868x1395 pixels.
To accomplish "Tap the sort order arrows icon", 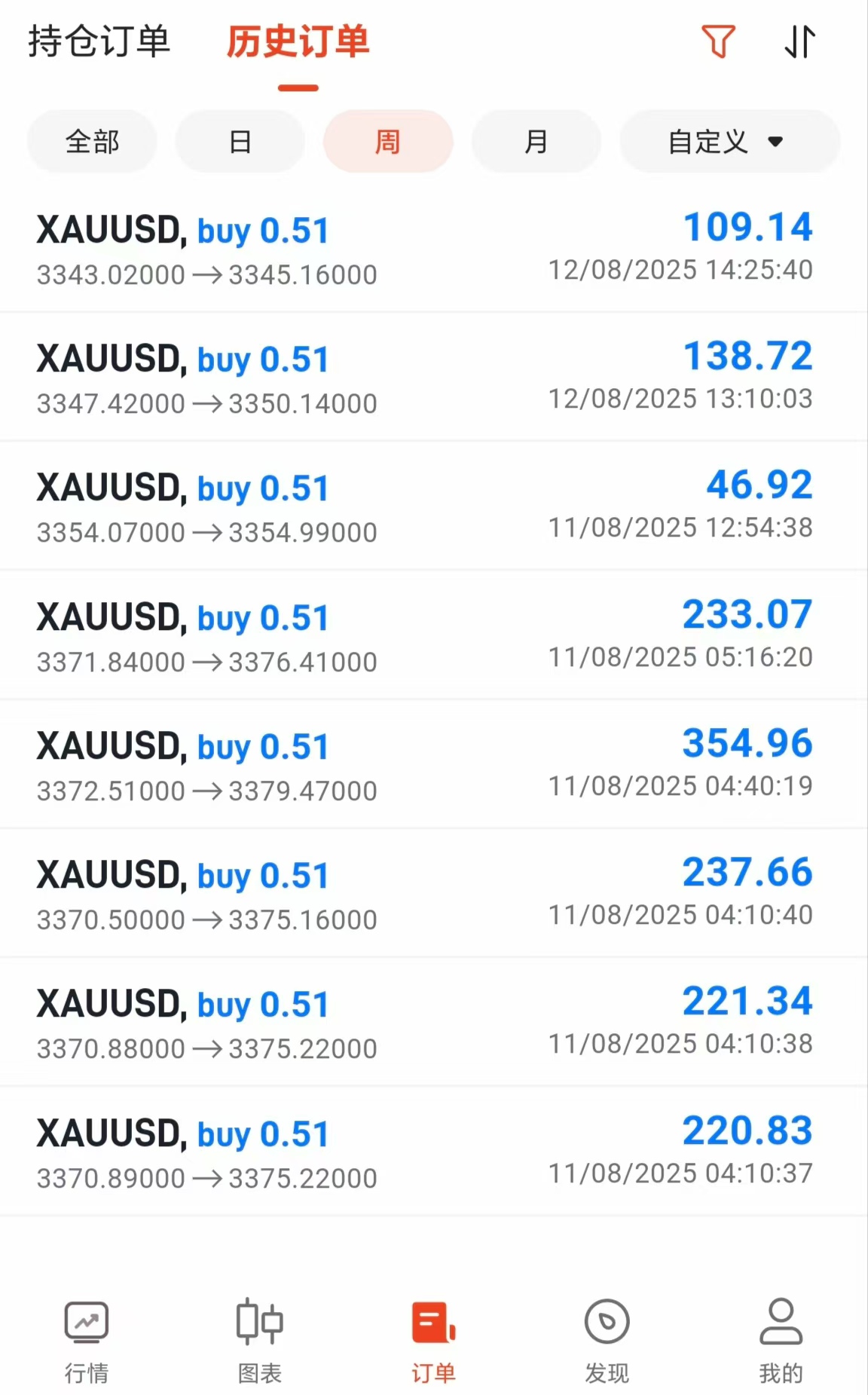I will pos(799,41).
